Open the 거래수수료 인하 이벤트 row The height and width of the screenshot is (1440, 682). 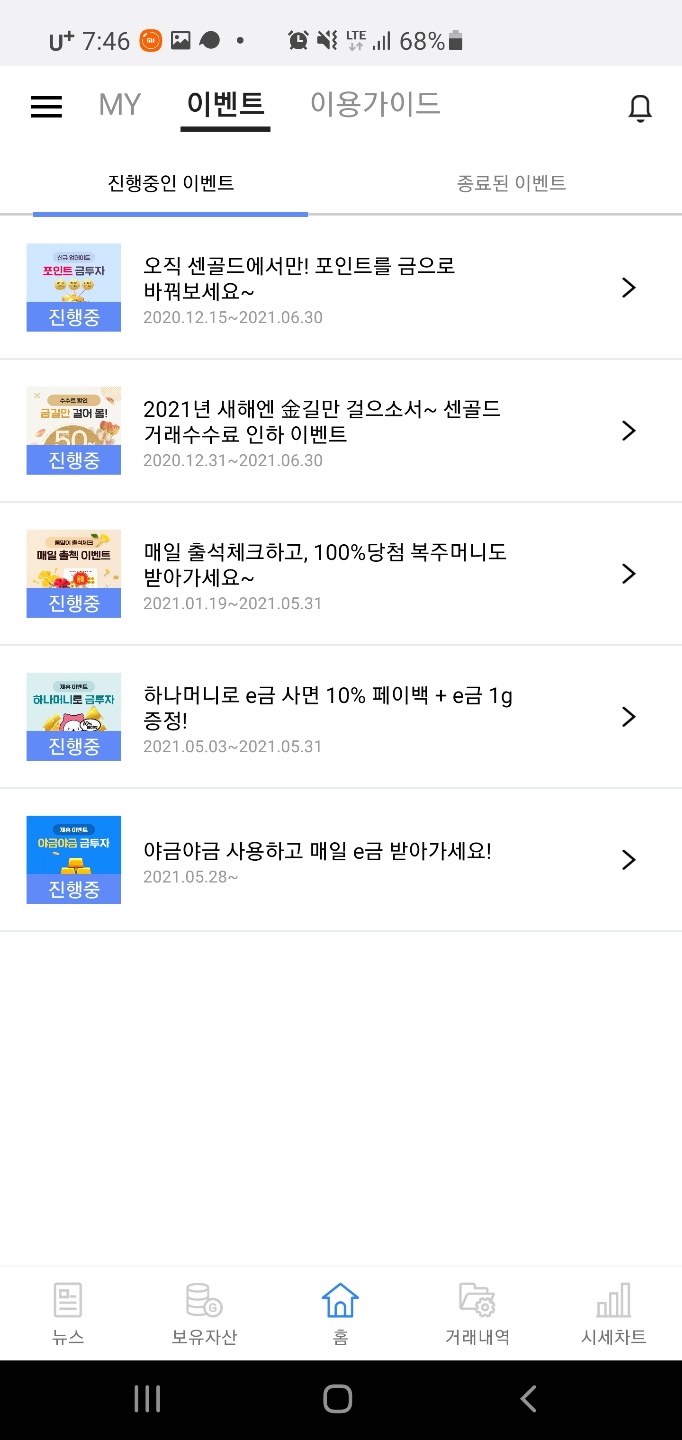(x=340, y=431)
